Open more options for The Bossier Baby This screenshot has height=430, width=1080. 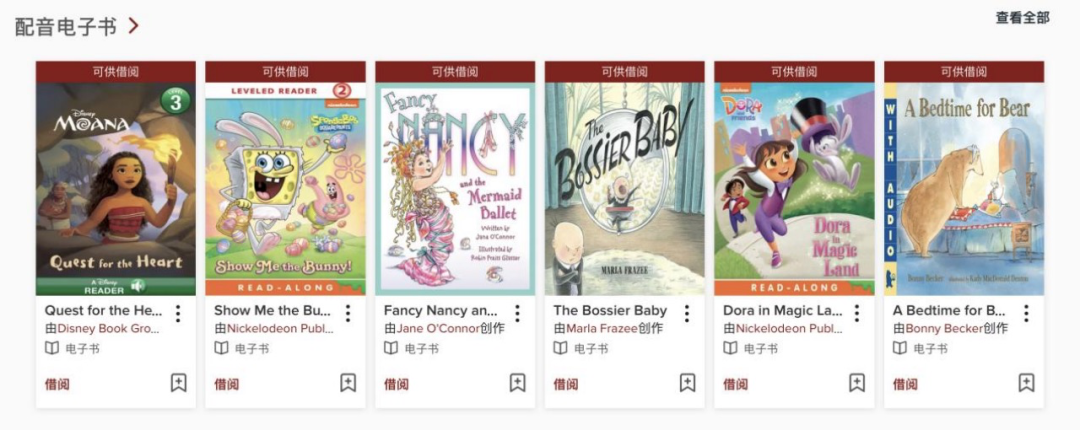[687, 313]
